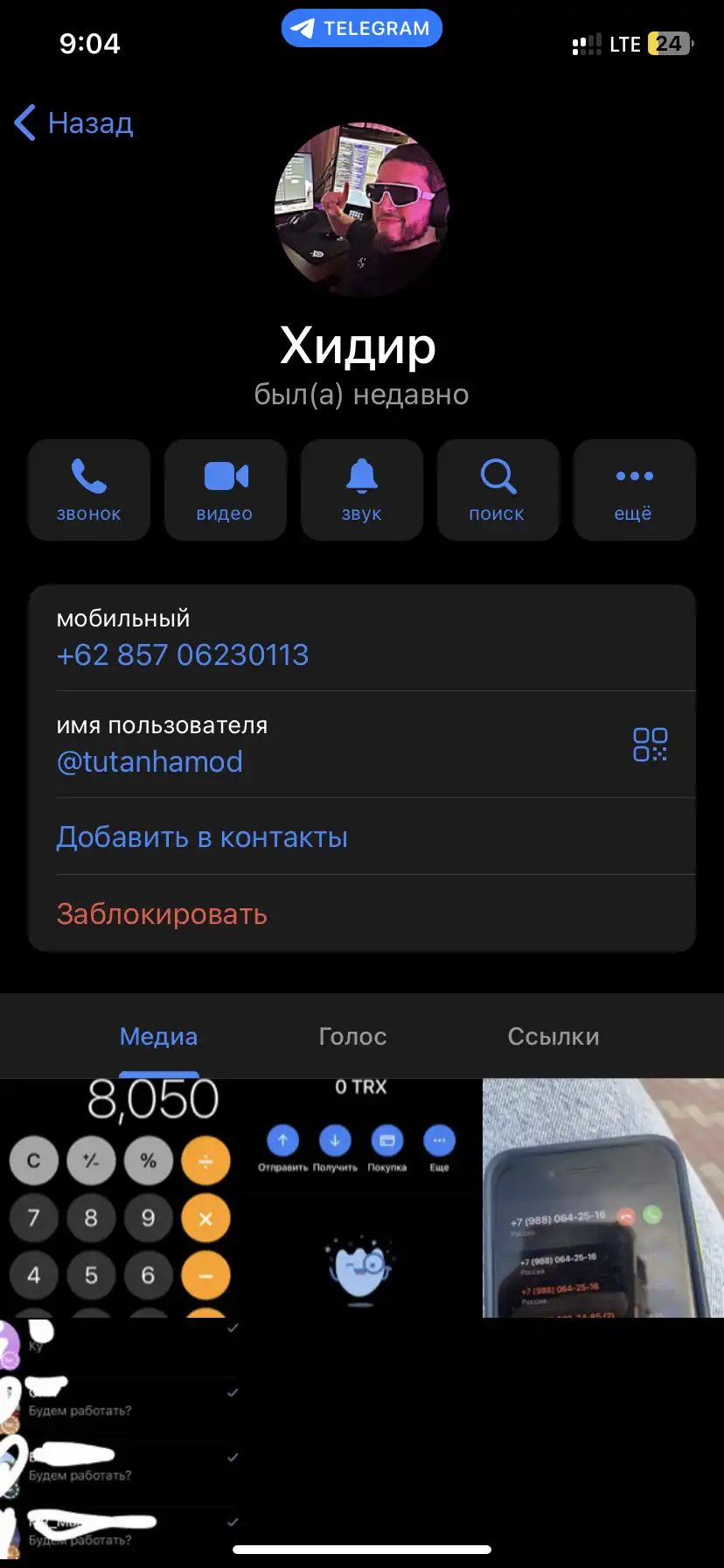Viewport: 724px width, 1568px height.
Task: Tap the username @tutanhamod
Action: (x=150, y=761)
